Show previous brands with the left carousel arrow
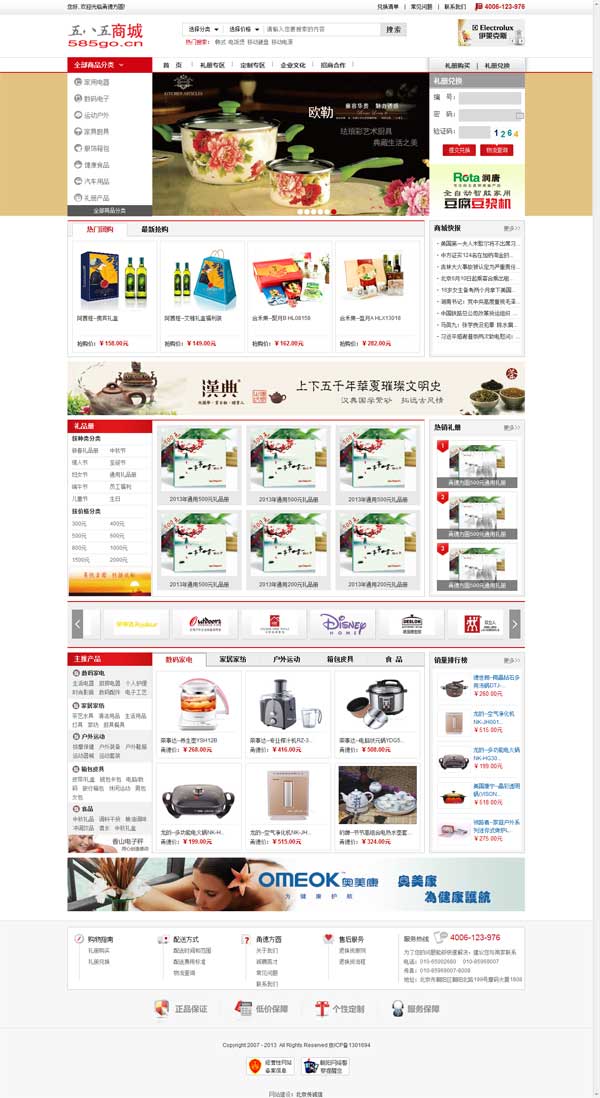Viewport: 600px width, 1098px height. [x=77, y=624]
